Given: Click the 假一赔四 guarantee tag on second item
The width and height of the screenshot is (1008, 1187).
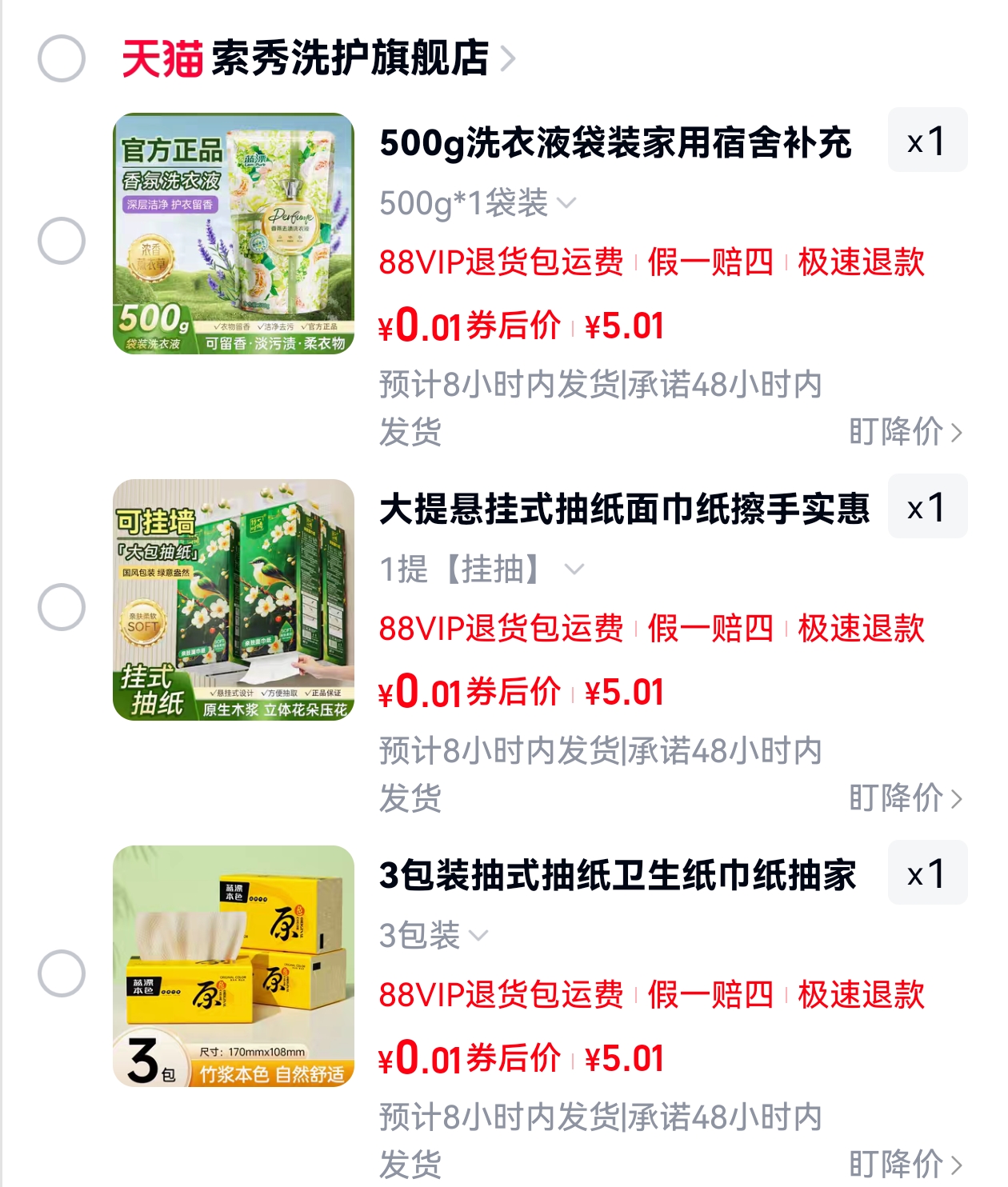Looking at the screenshot, I should [x=708, y=629].
